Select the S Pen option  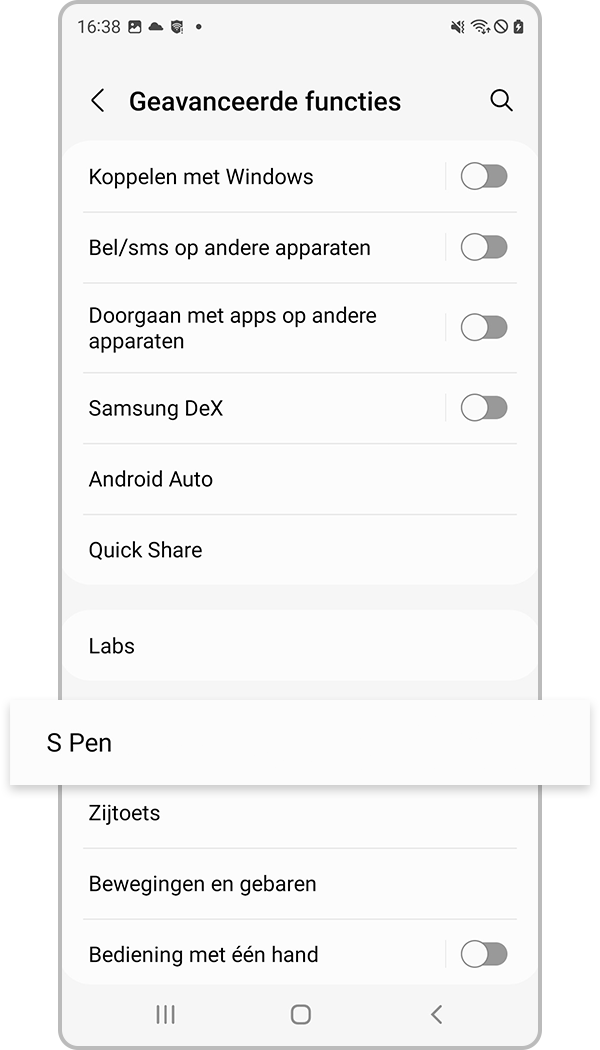80,743
